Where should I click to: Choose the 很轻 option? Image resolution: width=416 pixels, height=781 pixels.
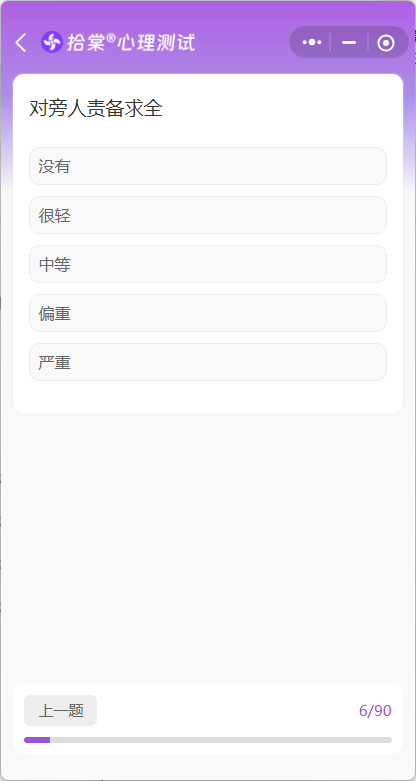pos(208,215)
